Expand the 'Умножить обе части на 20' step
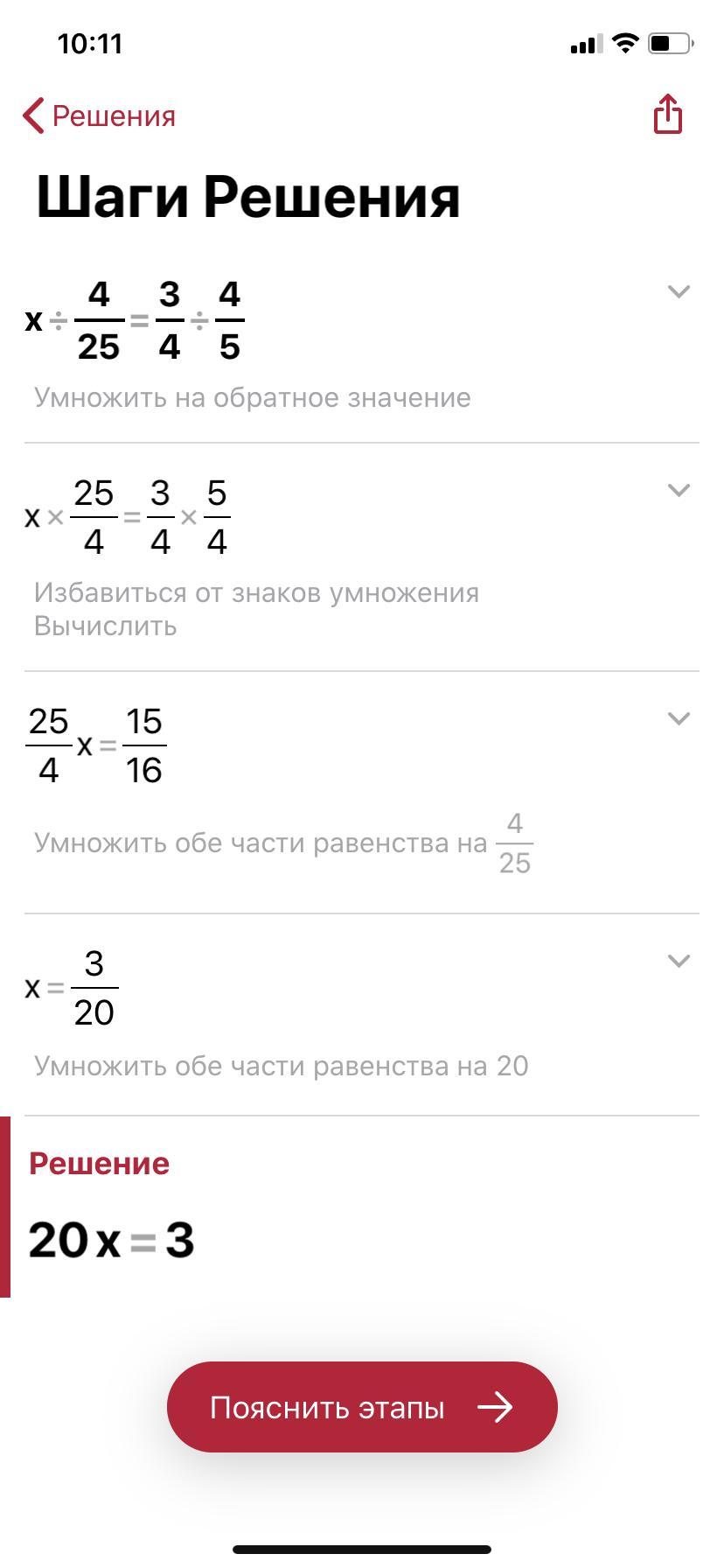This screenshot has height=1568, width=724. click(679, 961)
